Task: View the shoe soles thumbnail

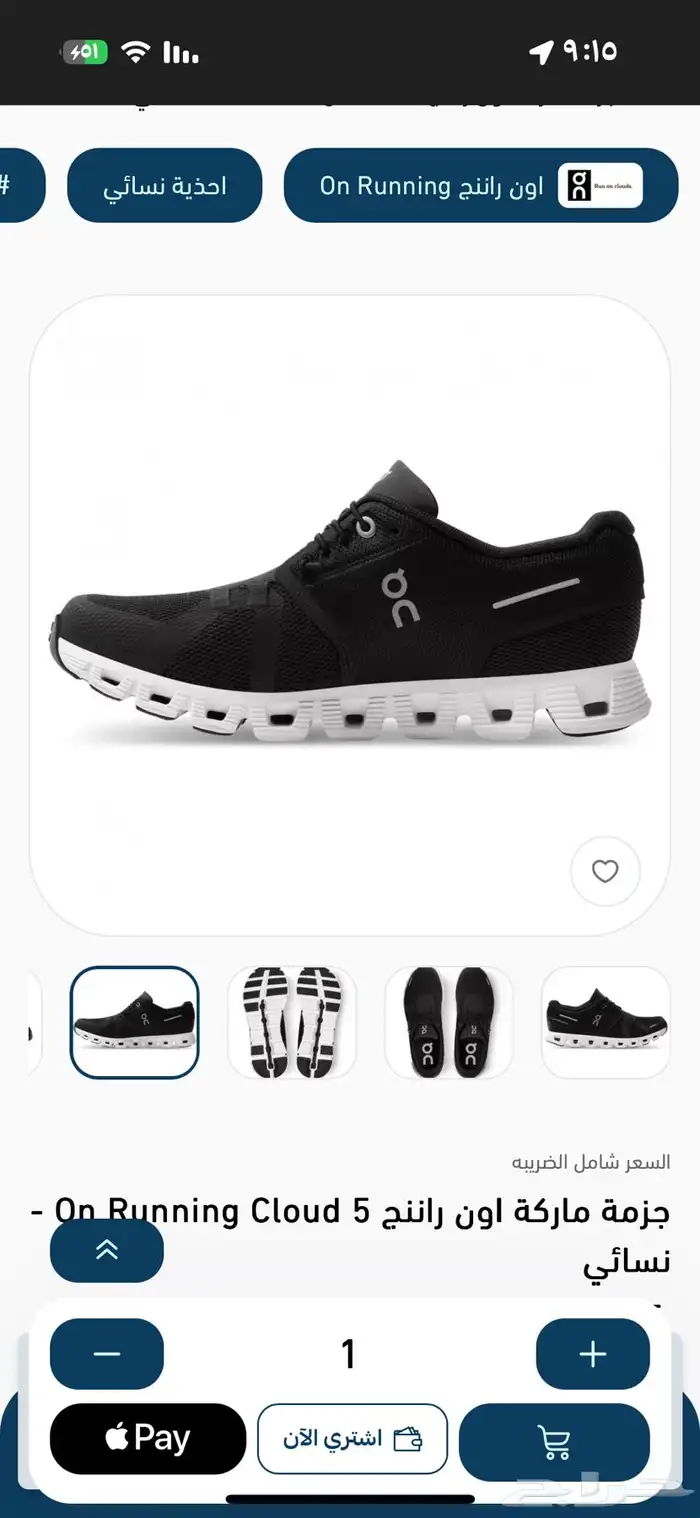Action: [x=292, y=1022]
